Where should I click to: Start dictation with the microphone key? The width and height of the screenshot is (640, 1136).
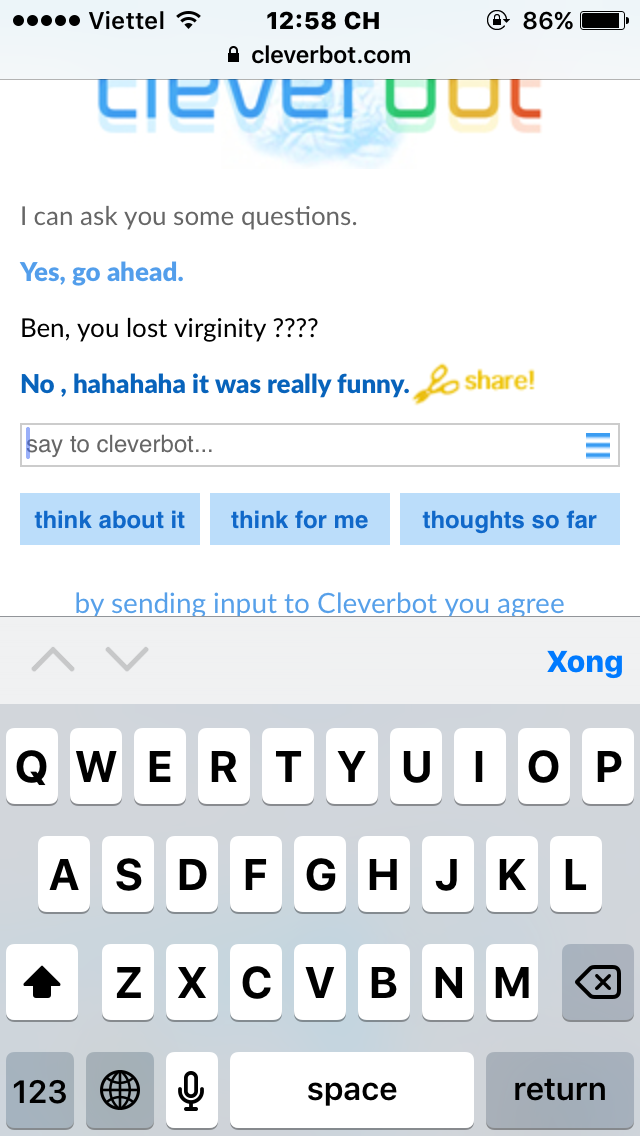[x=191, y=1089]
